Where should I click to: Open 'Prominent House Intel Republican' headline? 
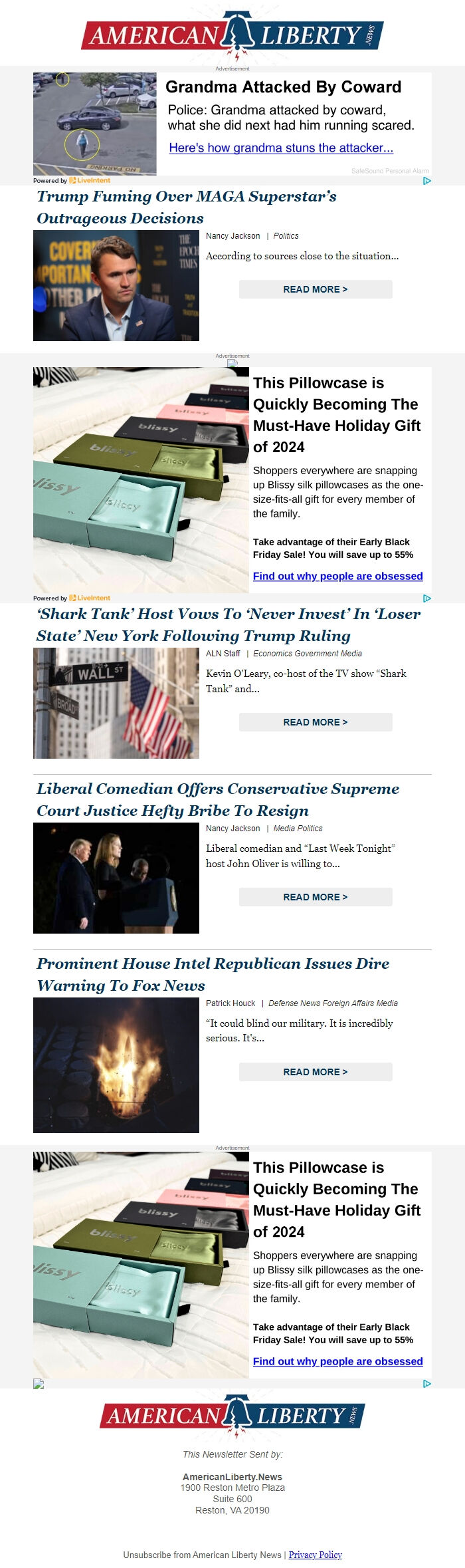[x=213, y=964]
